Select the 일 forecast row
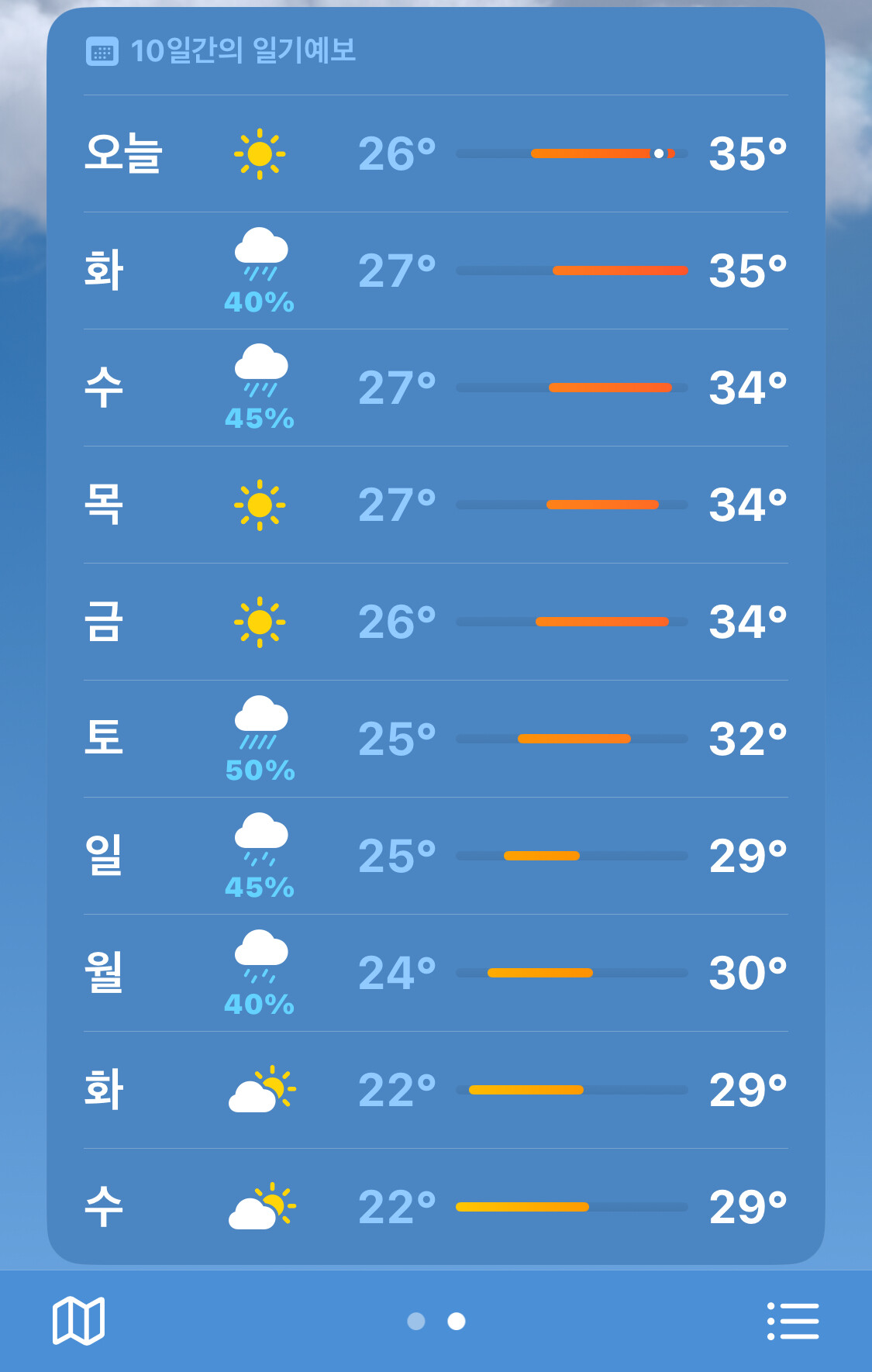Image resolution: width=872 pixels, height=1372 pixels. tap(436, 856)
